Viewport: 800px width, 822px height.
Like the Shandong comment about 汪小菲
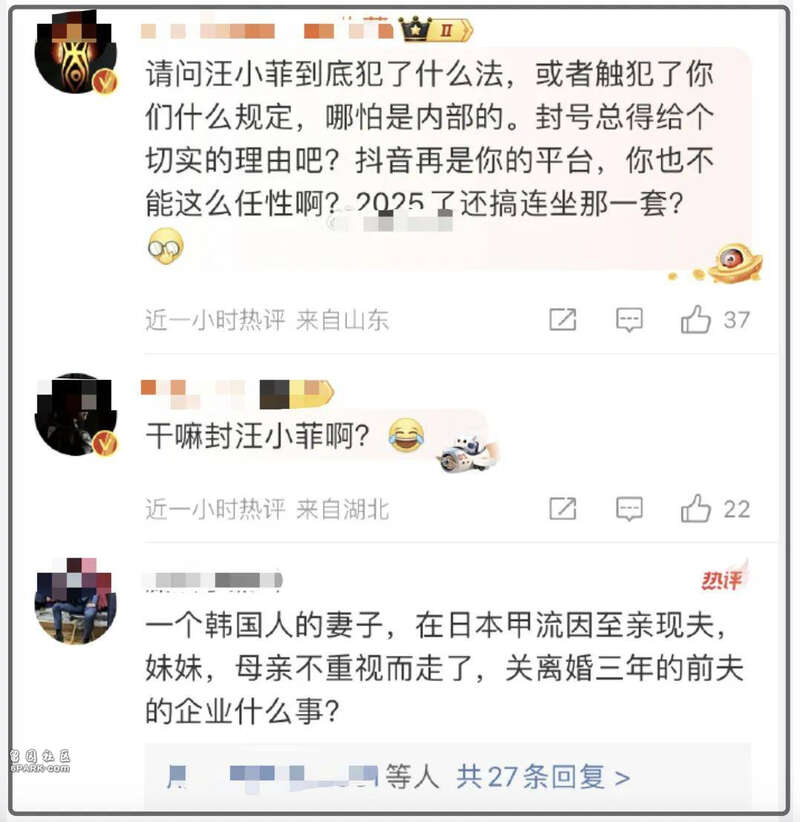696,320
